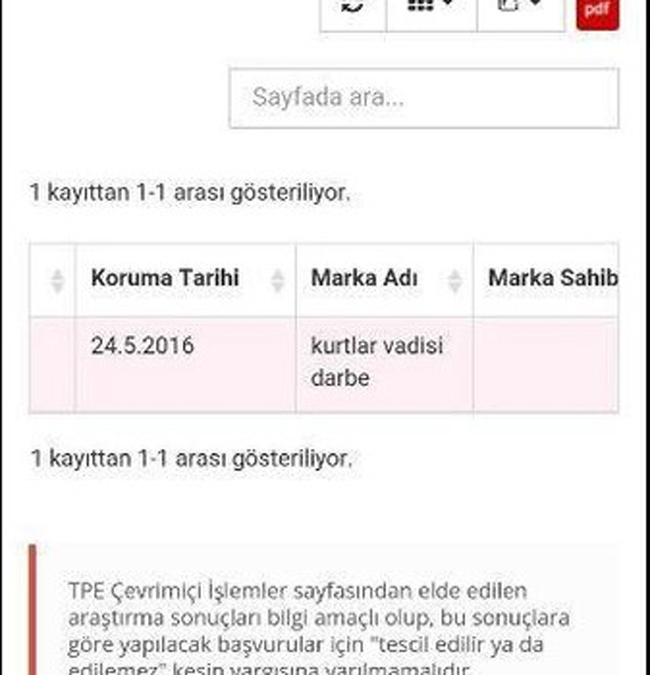Sort by Marka Sahibi column

tap(548, 279)
